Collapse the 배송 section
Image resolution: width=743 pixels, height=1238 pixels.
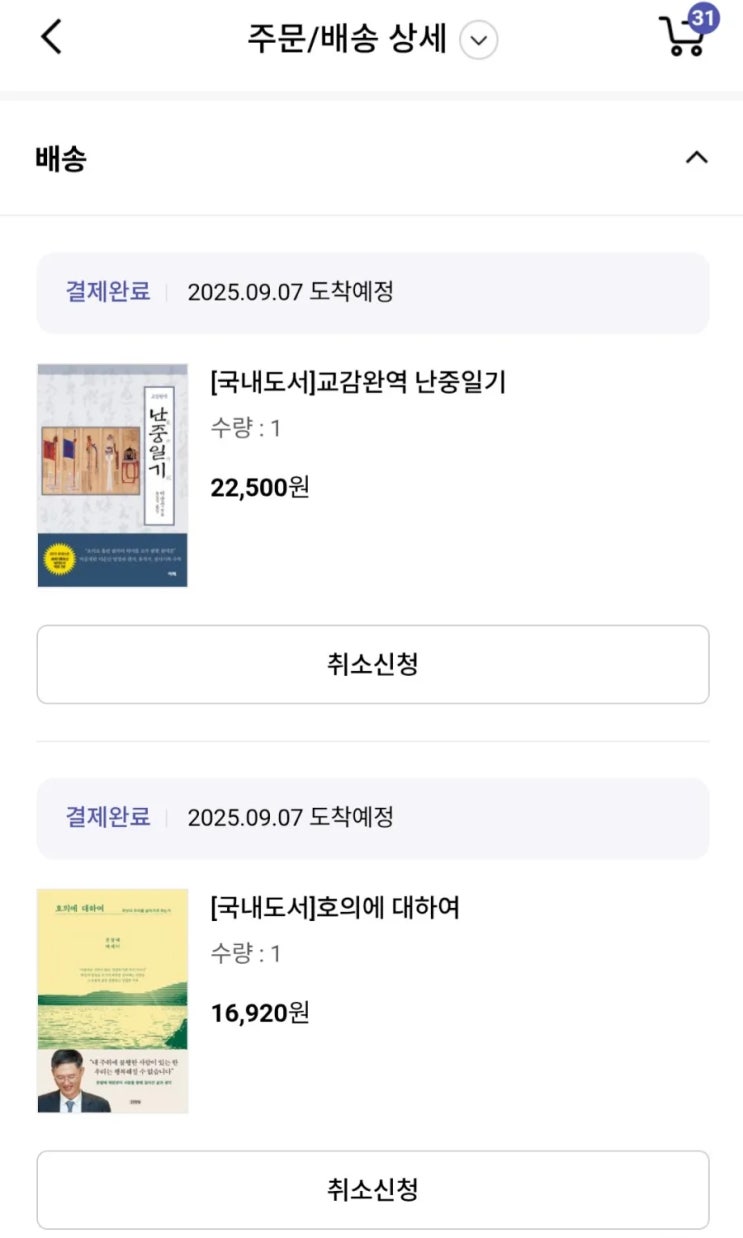coord(696,157)
